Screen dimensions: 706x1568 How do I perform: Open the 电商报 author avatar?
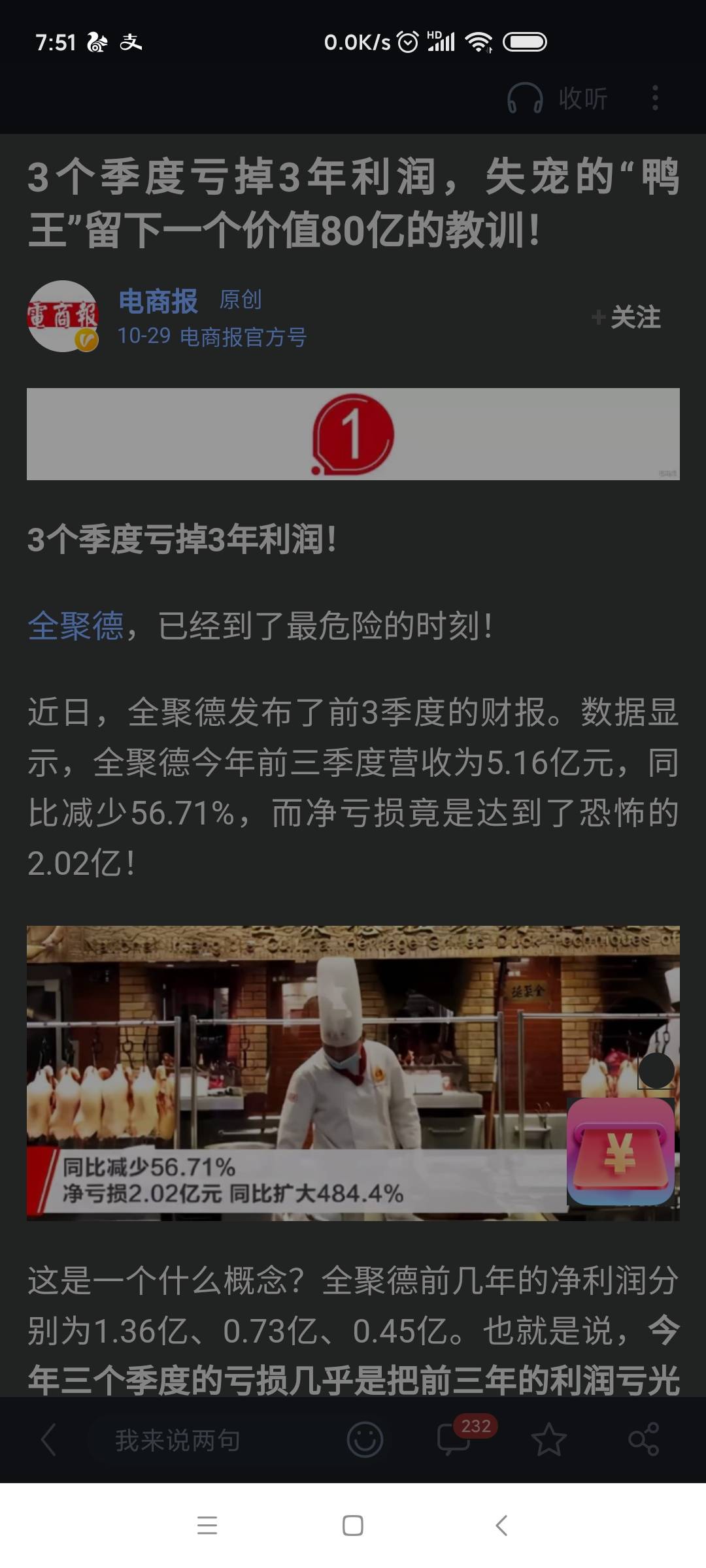pyautogui.click(x=63, y=316)
